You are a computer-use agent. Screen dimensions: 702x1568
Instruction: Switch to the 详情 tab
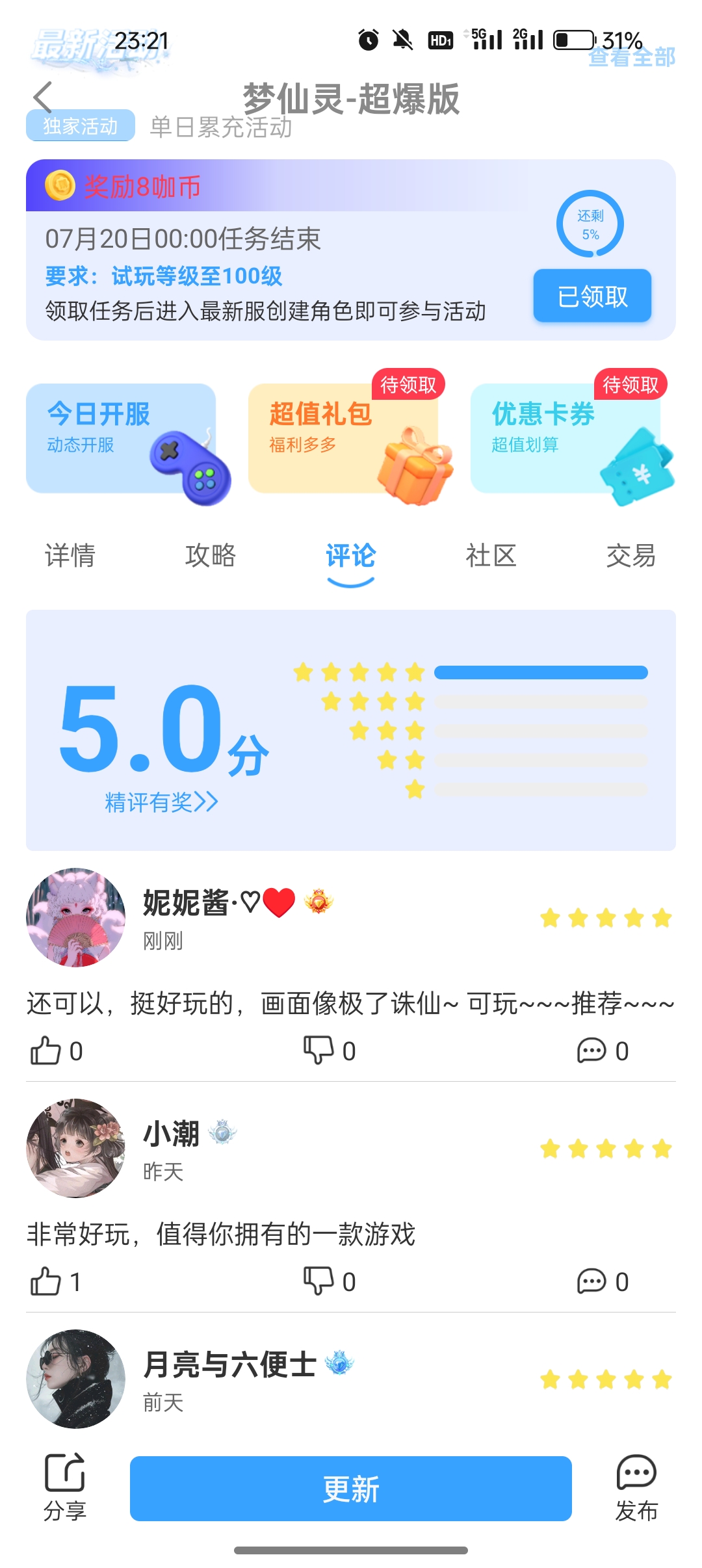(x=70, y=555)
